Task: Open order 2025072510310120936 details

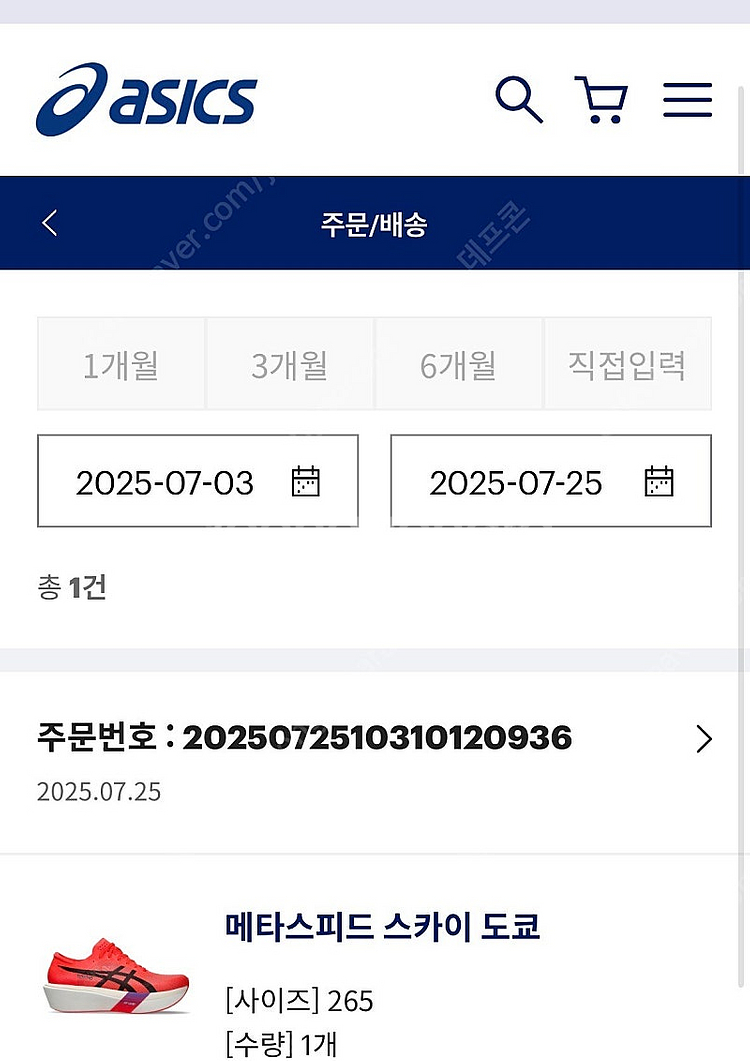Action: click(704, 739)
